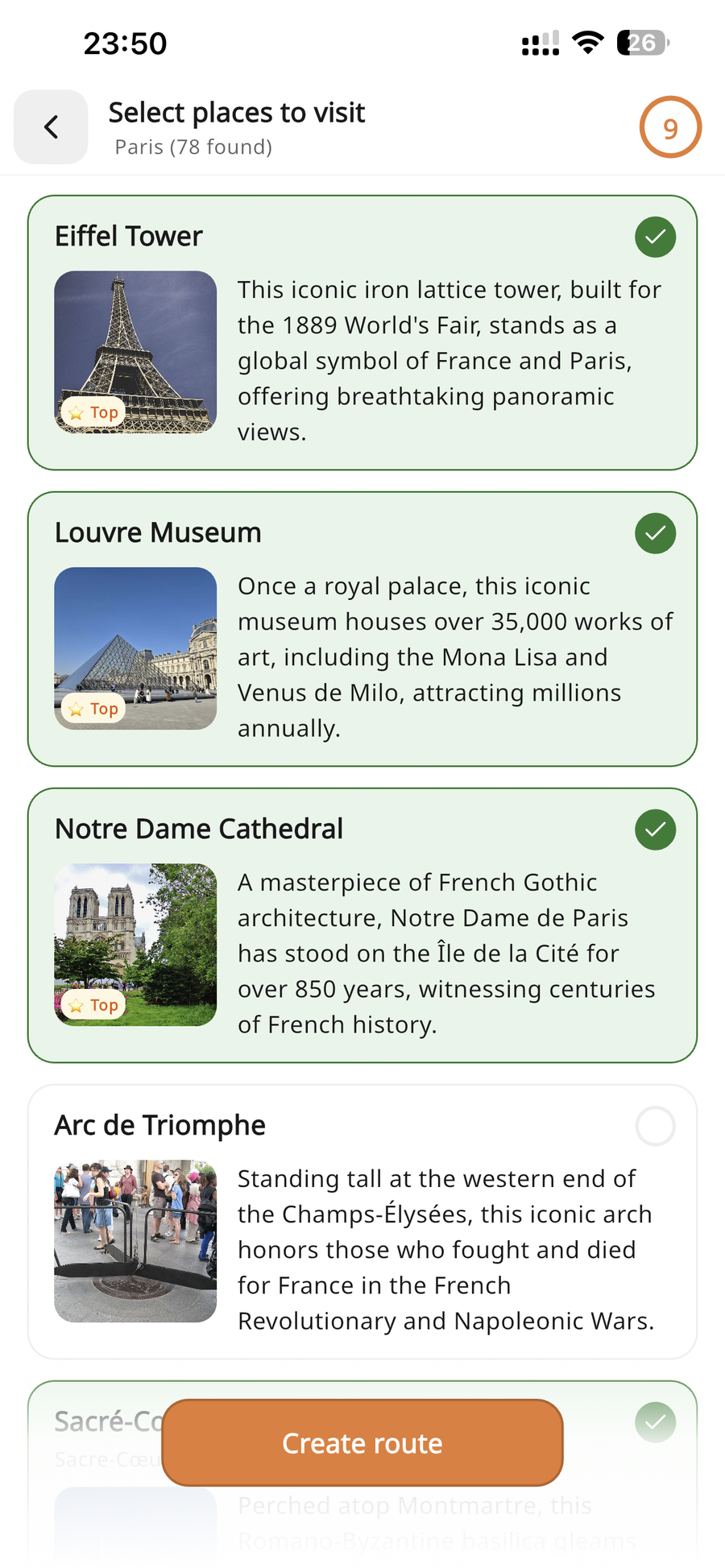725x1568 pixels.
Task: Open the Notre Dame Cathedral image
Action: point(135,945)
